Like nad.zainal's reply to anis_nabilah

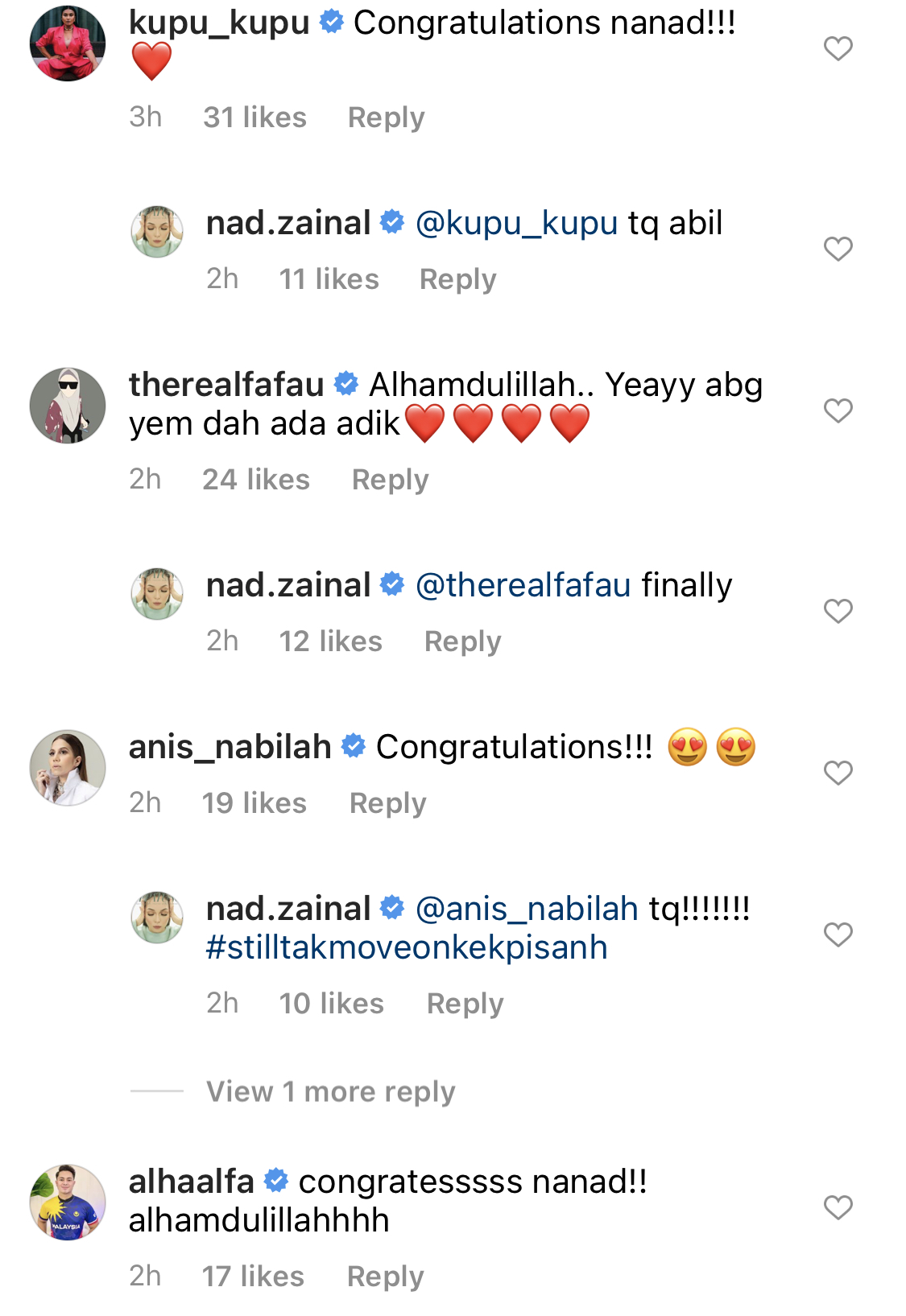[838, 934]
